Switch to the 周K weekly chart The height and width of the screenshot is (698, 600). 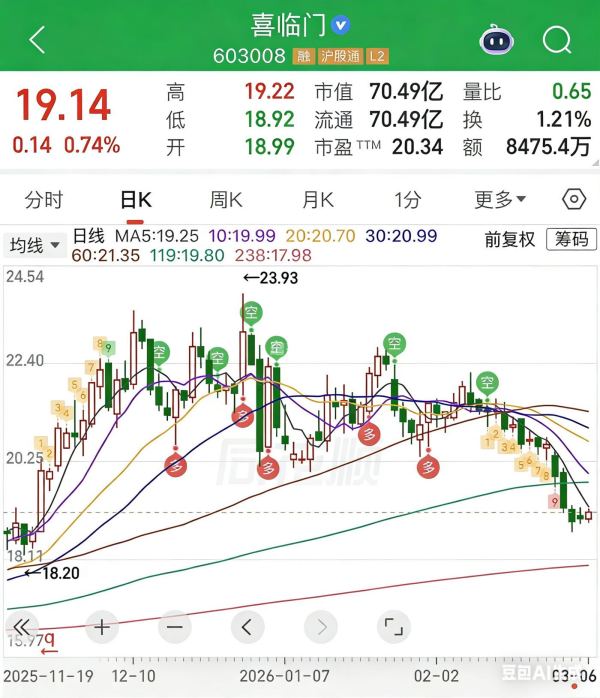226,200
